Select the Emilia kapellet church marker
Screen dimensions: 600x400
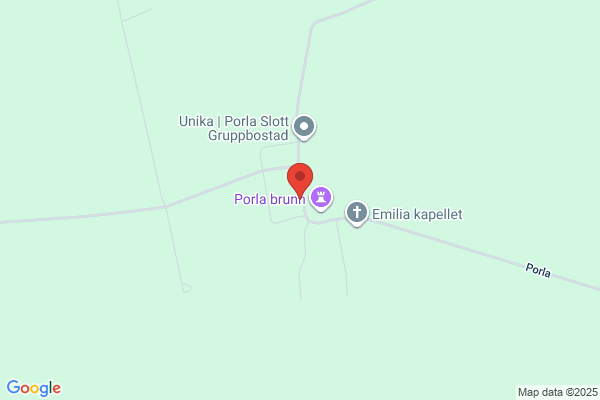(357, 213)
